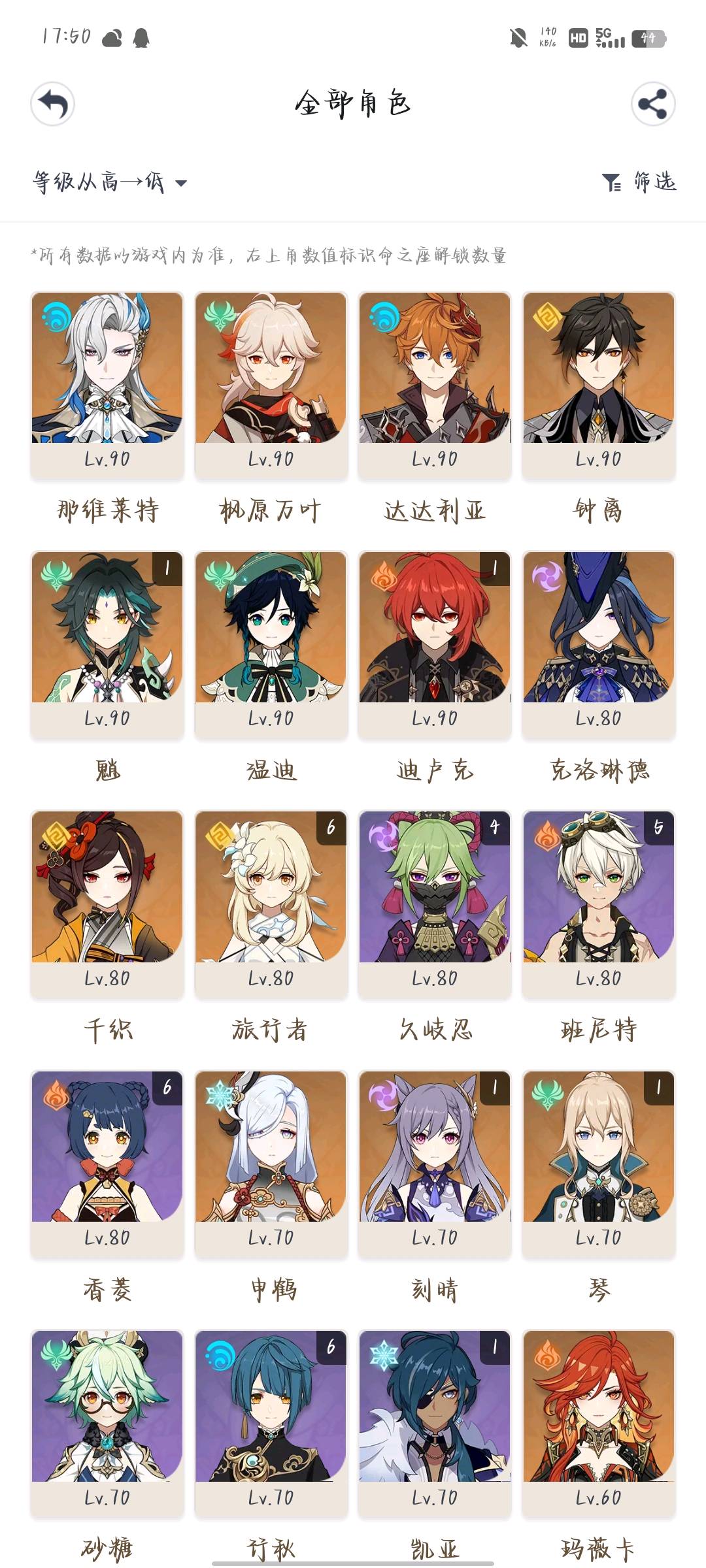Open the 魈 character card
Image resolution: width=706 pixels, height=1568 pixels.
[x=107, y=645]
